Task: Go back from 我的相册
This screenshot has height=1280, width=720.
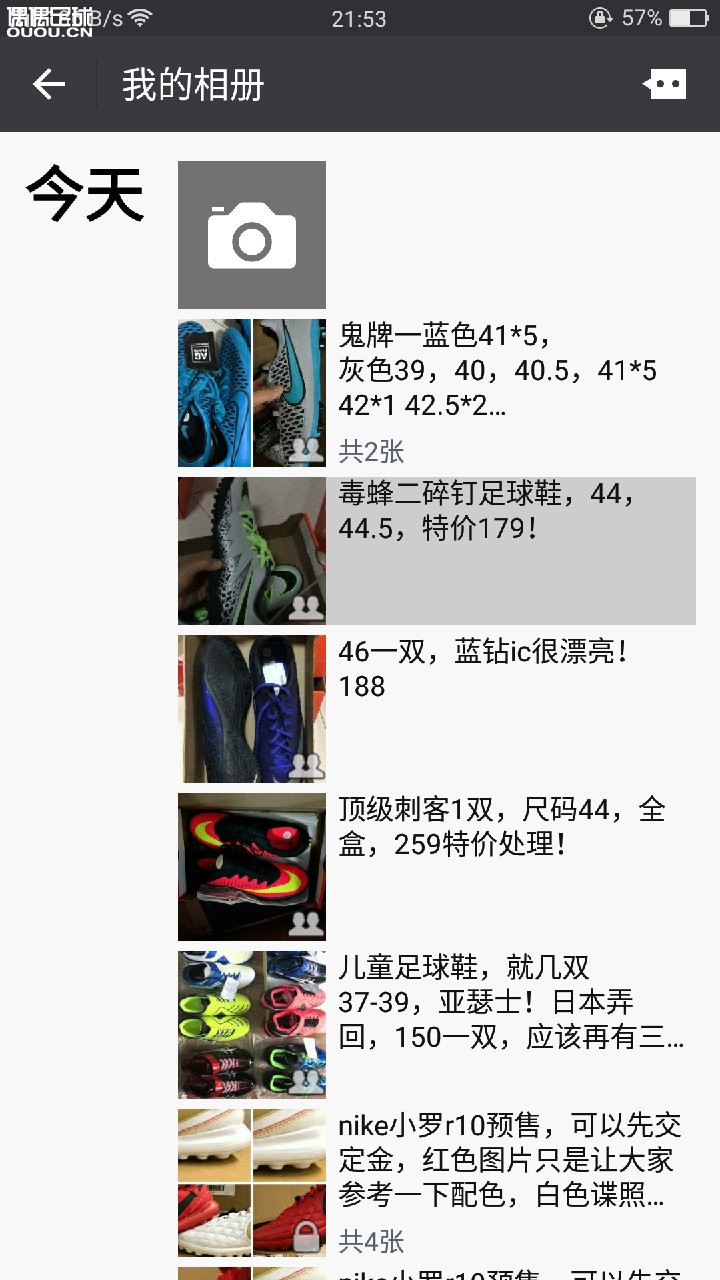Action: pyautogui.click(x=48, y=85)
